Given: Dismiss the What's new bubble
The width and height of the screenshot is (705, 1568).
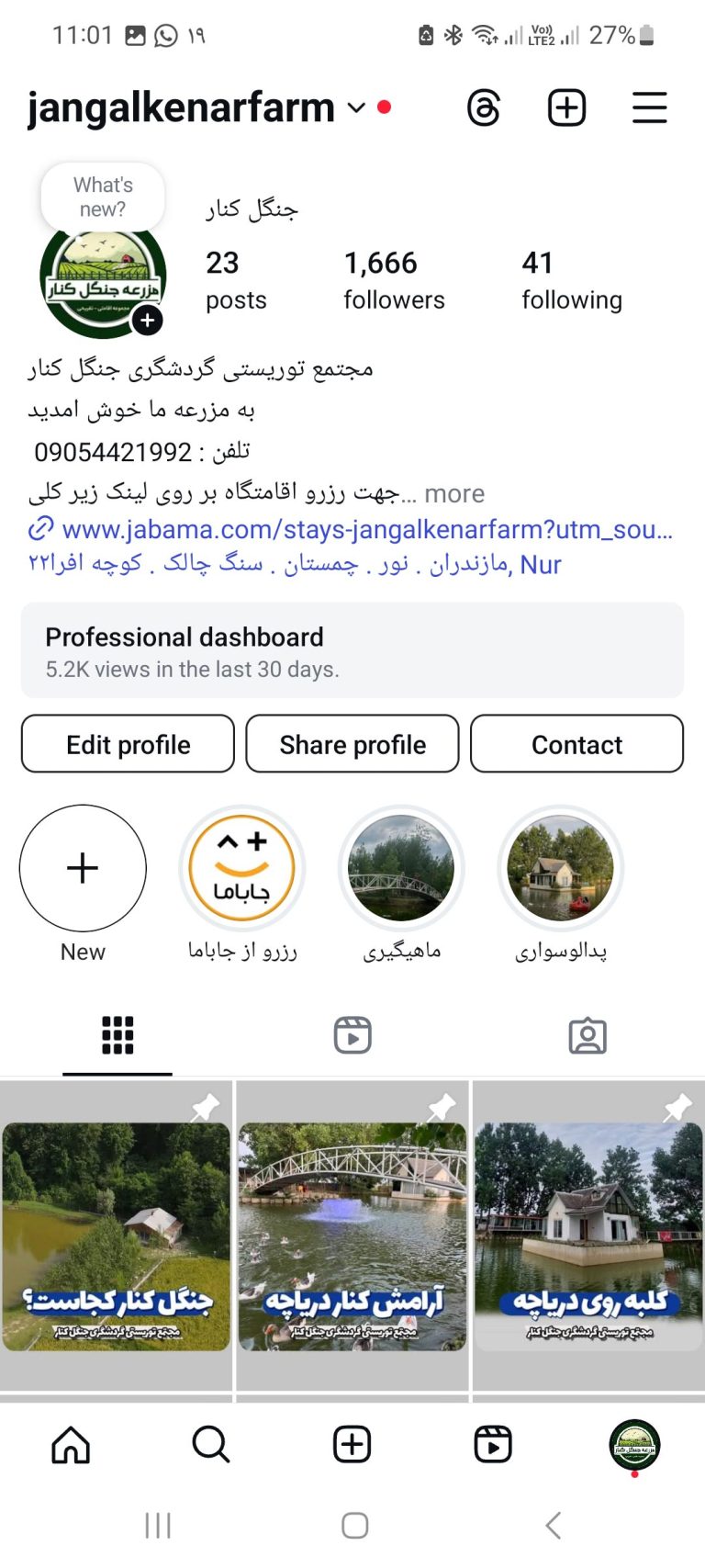Looking at the screenshot, I should (x=102, y=197).
